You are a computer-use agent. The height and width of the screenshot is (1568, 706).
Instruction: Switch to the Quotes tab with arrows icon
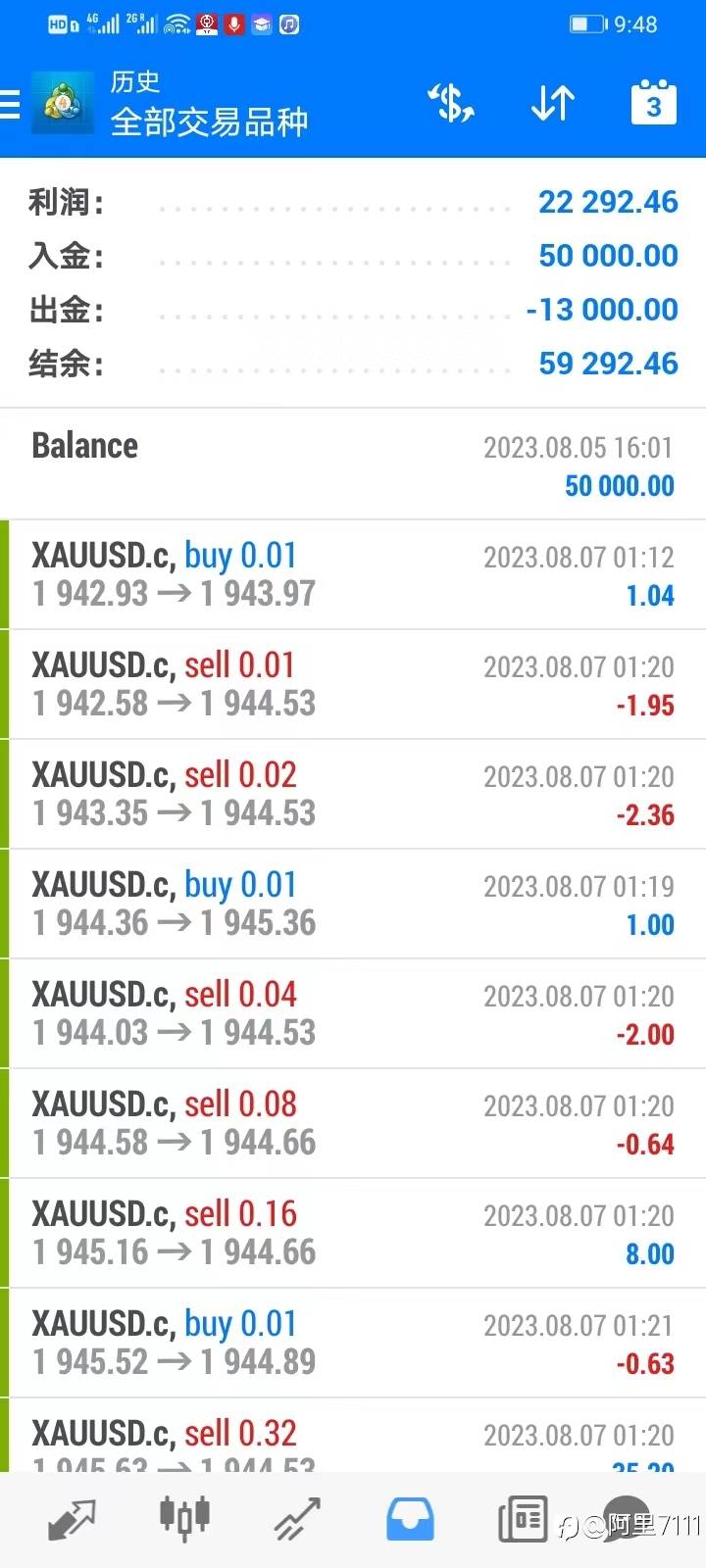coord(72,1520)
